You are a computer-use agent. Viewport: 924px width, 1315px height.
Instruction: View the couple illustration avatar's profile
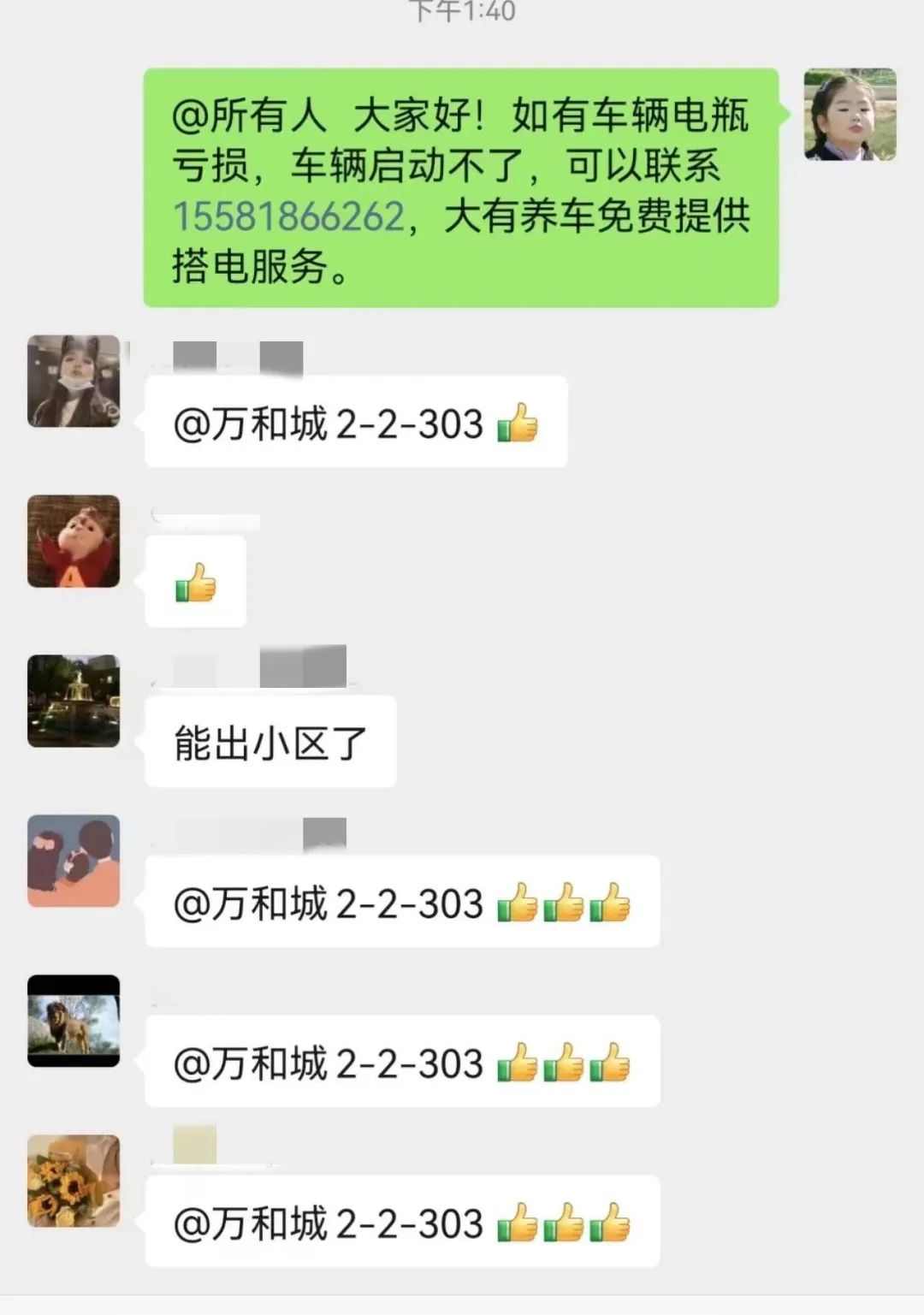click(74, 861)
